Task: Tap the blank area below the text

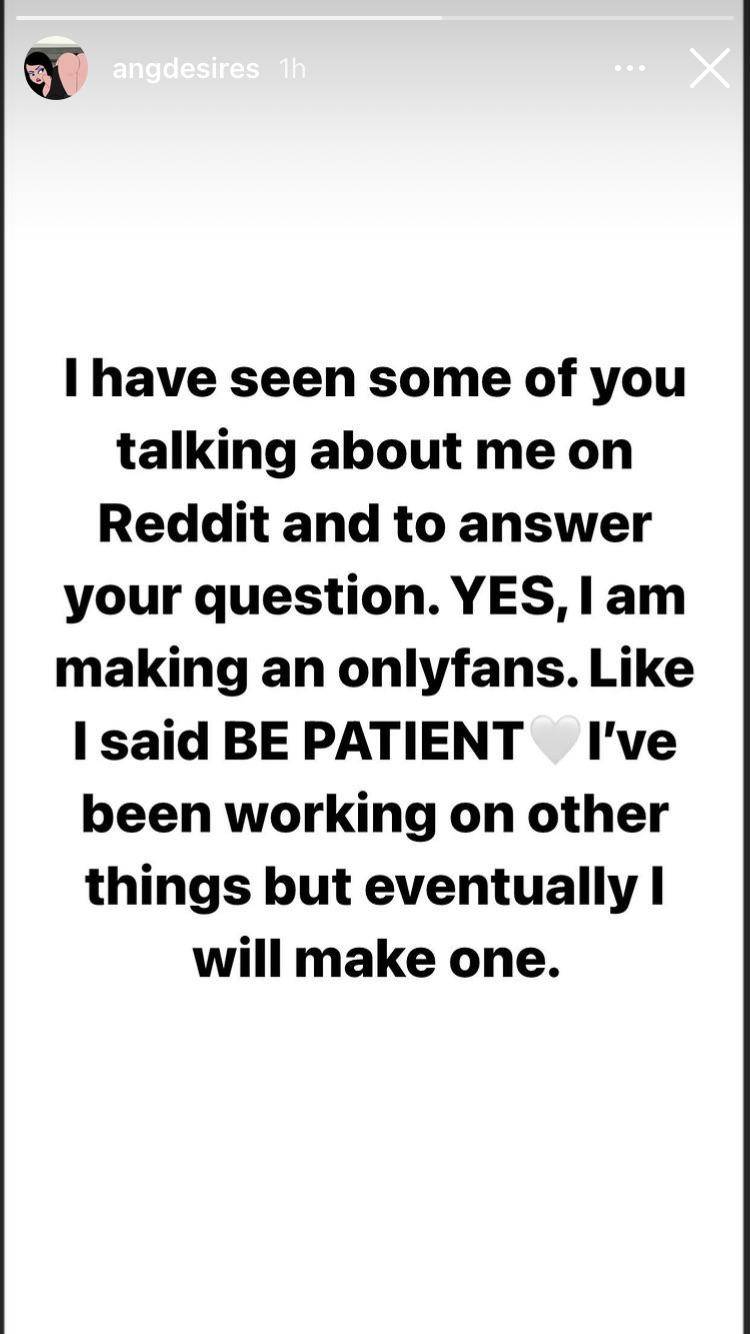Action: pyautogui.click(x=375, y=1150)
